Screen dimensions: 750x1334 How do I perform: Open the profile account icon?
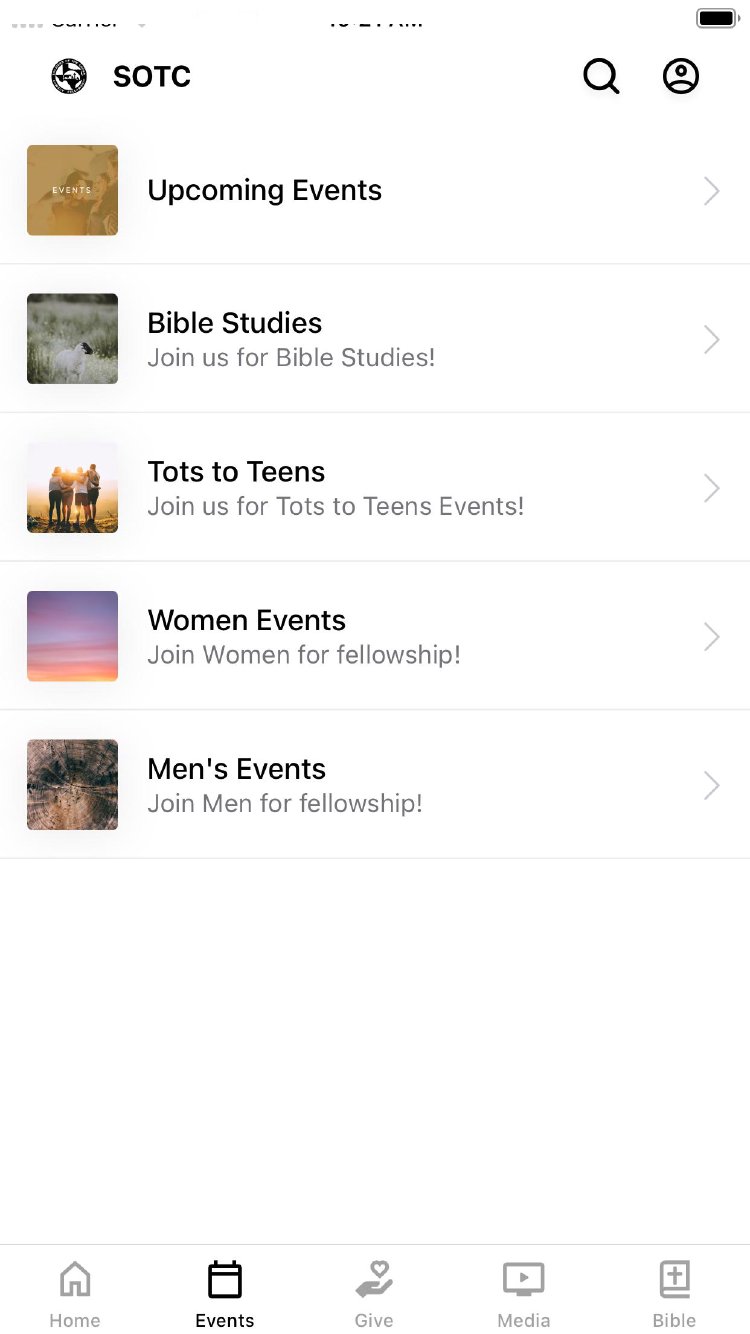(x=681, y=76)
